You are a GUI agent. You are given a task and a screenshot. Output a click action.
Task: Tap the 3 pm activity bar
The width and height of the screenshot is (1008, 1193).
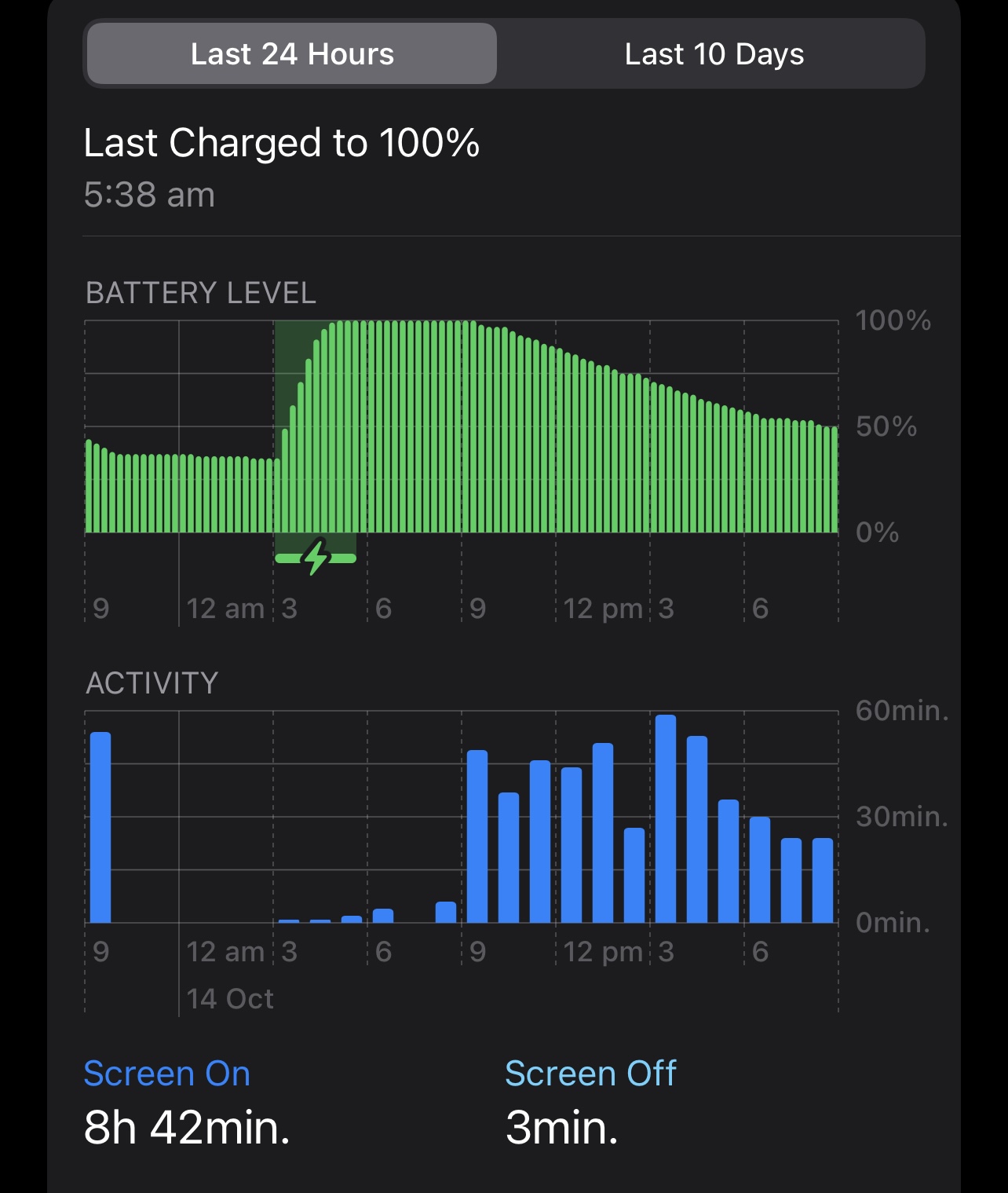point(666,818)
